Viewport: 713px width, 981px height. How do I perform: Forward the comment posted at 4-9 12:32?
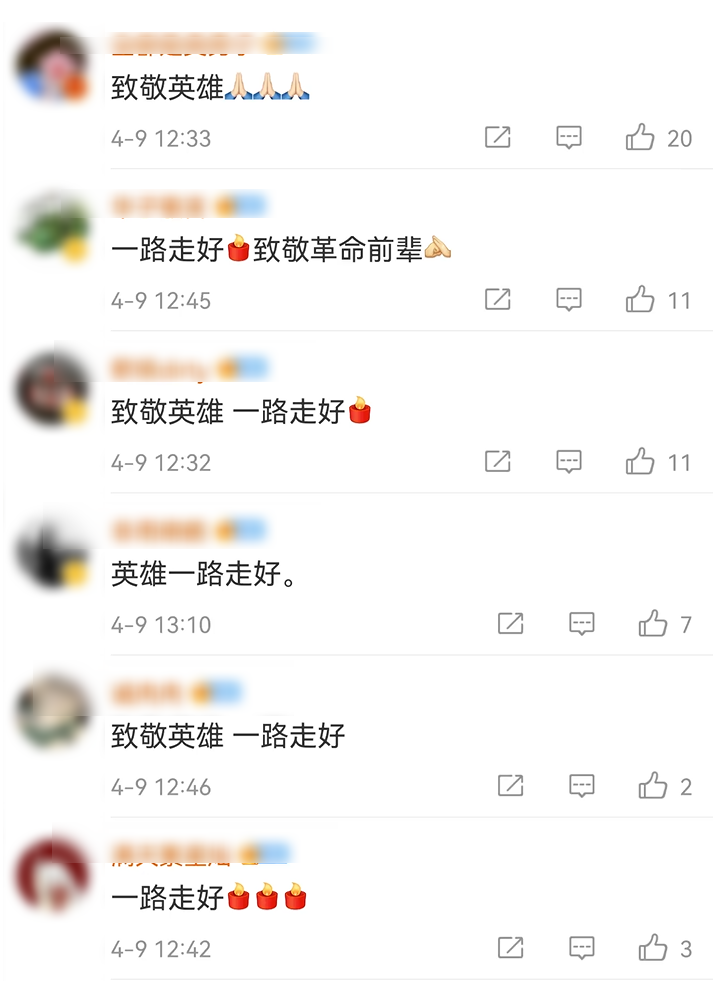(x=498, y=462)
